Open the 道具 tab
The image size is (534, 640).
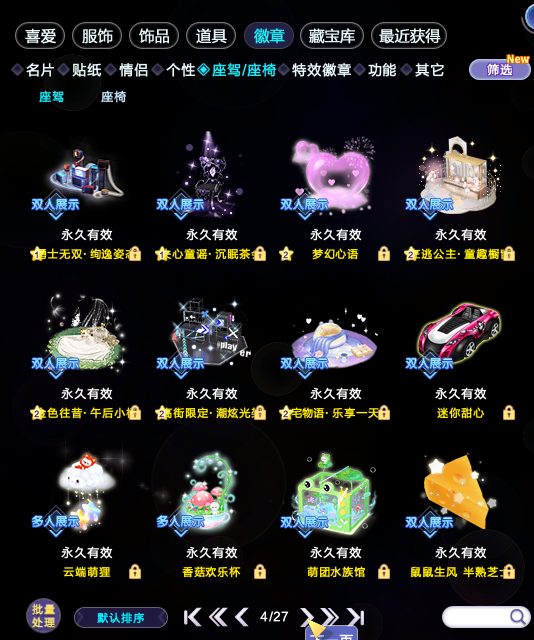[x=211, y=36]
